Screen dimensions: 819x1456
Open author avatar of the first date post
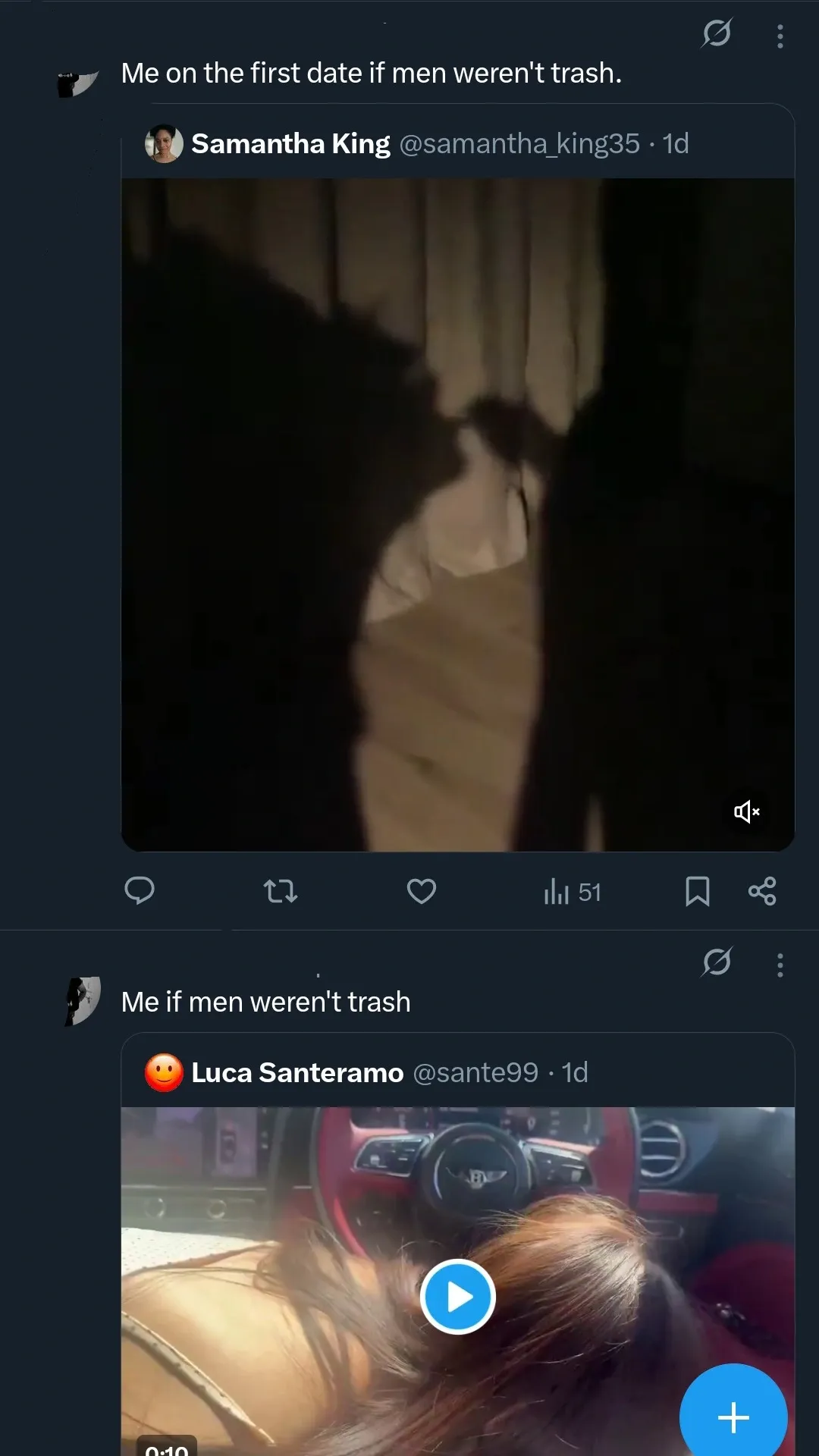click(78, 83)
